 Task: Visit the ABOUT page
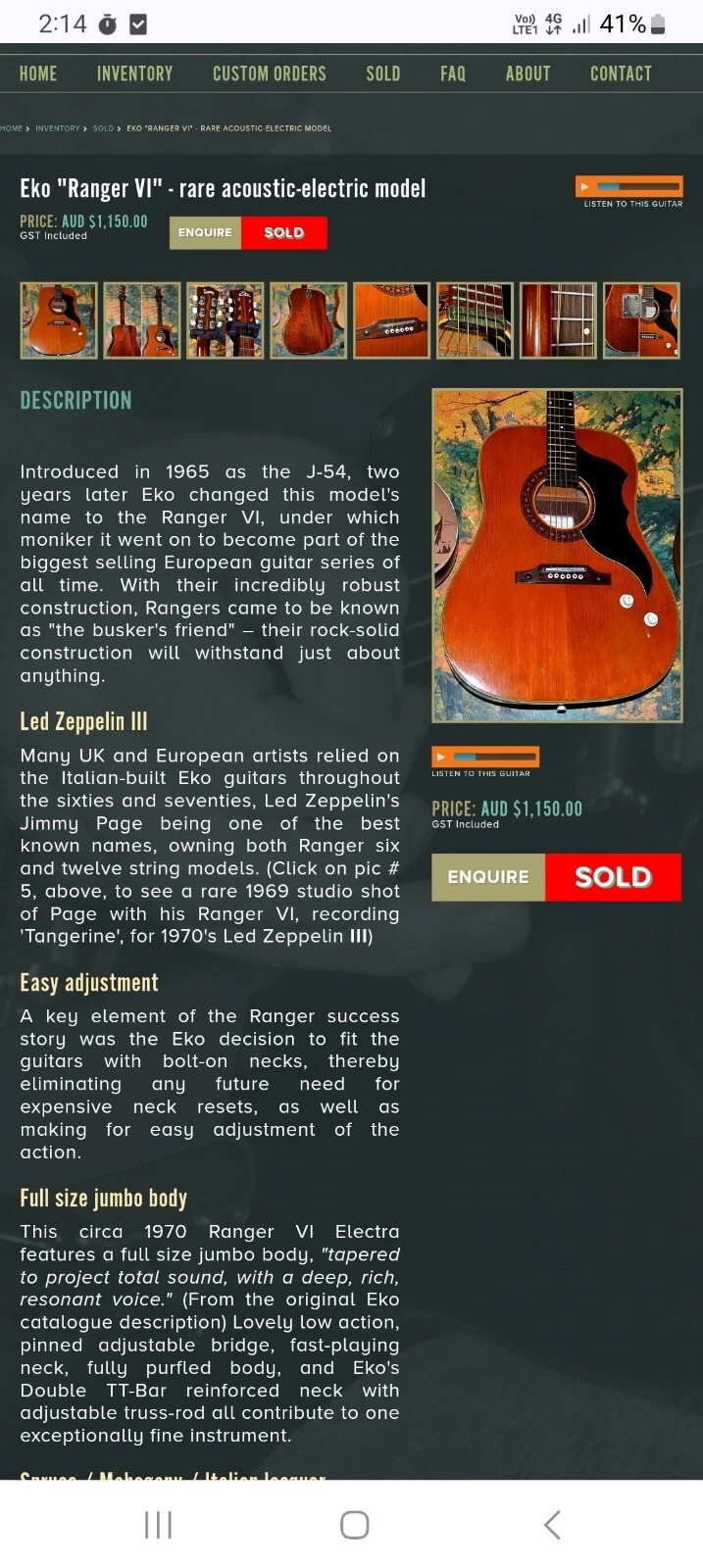pos(527,73)
